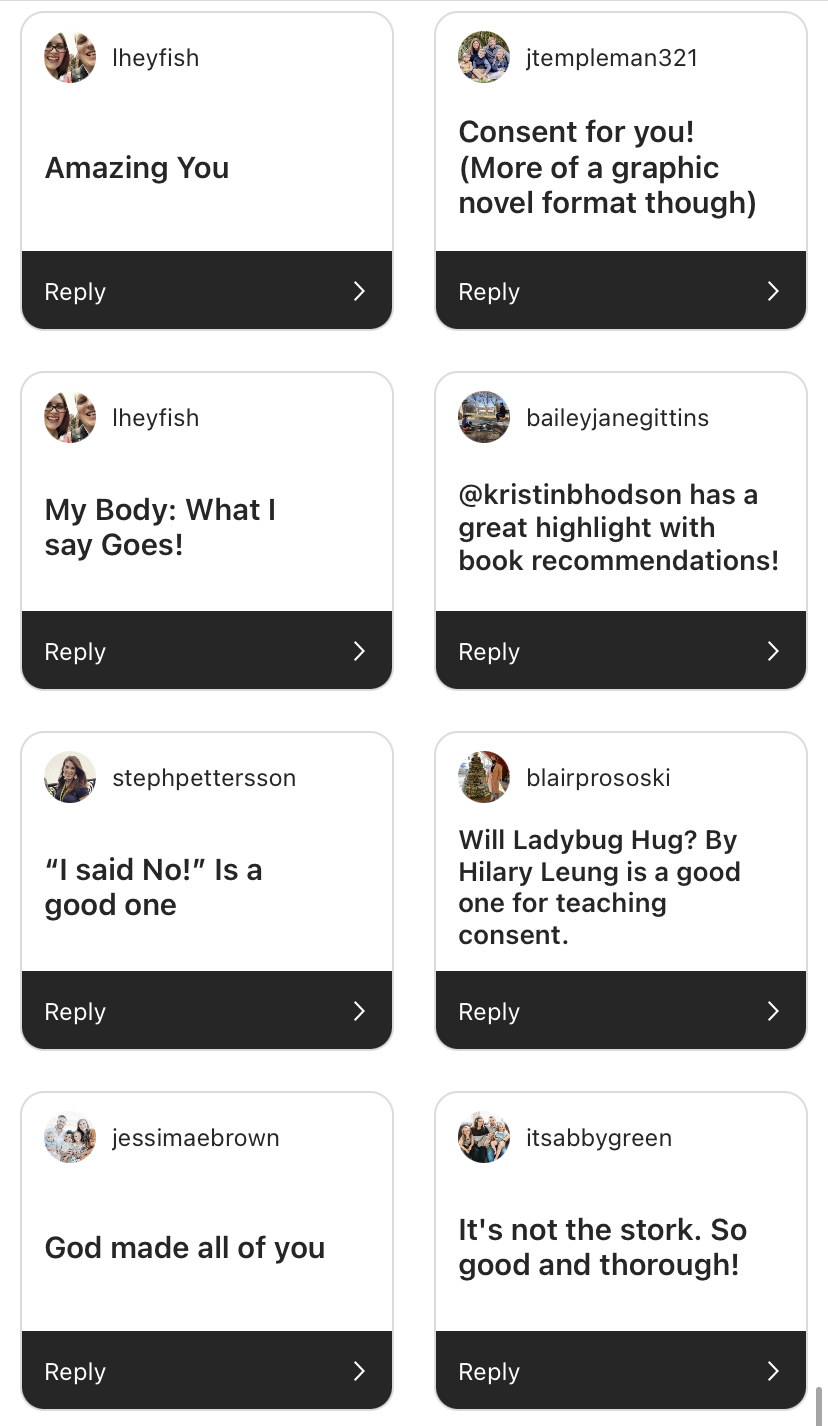View stephpettersson's profile from username

pos(204,778)
